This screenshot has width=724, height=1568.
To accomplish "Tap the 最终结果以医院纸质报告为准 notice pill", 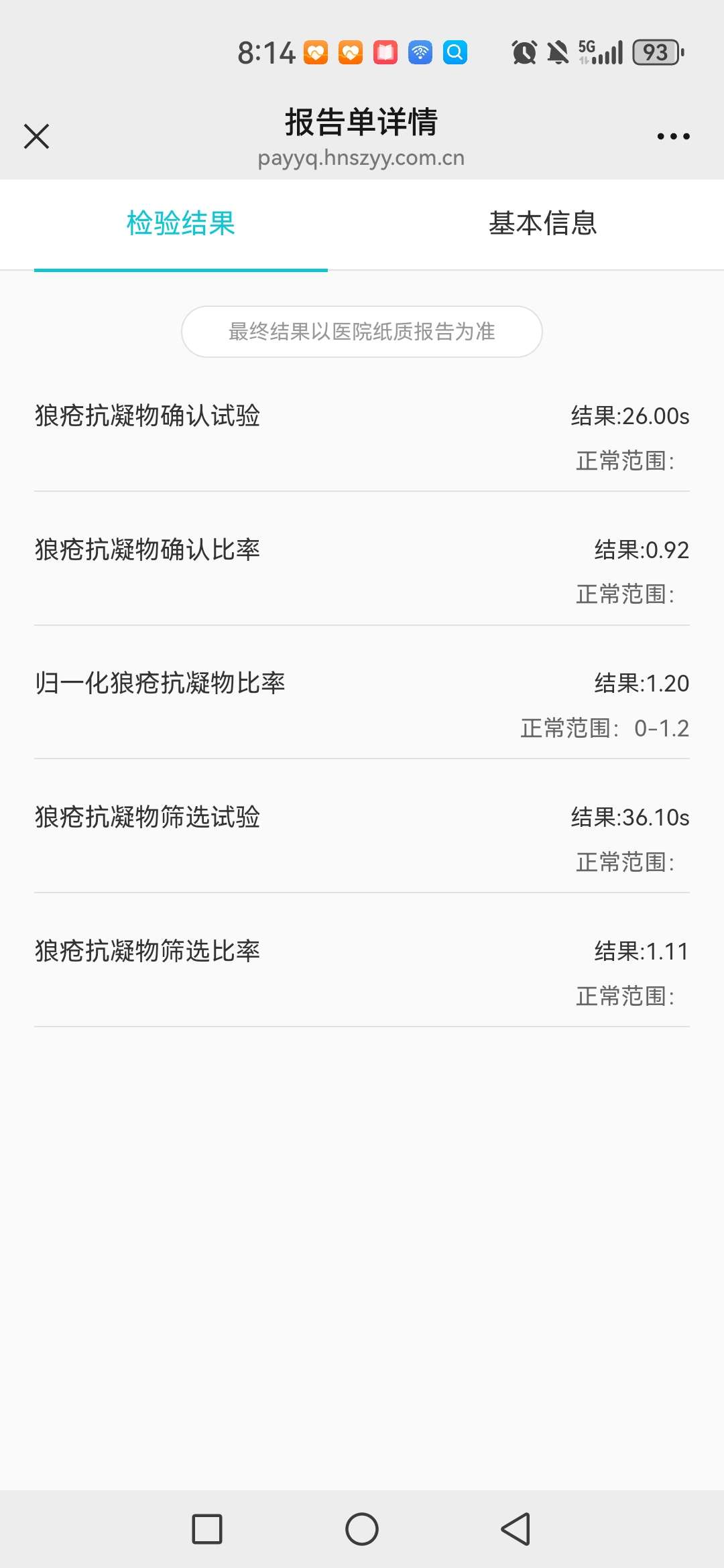I will [362, 332].
